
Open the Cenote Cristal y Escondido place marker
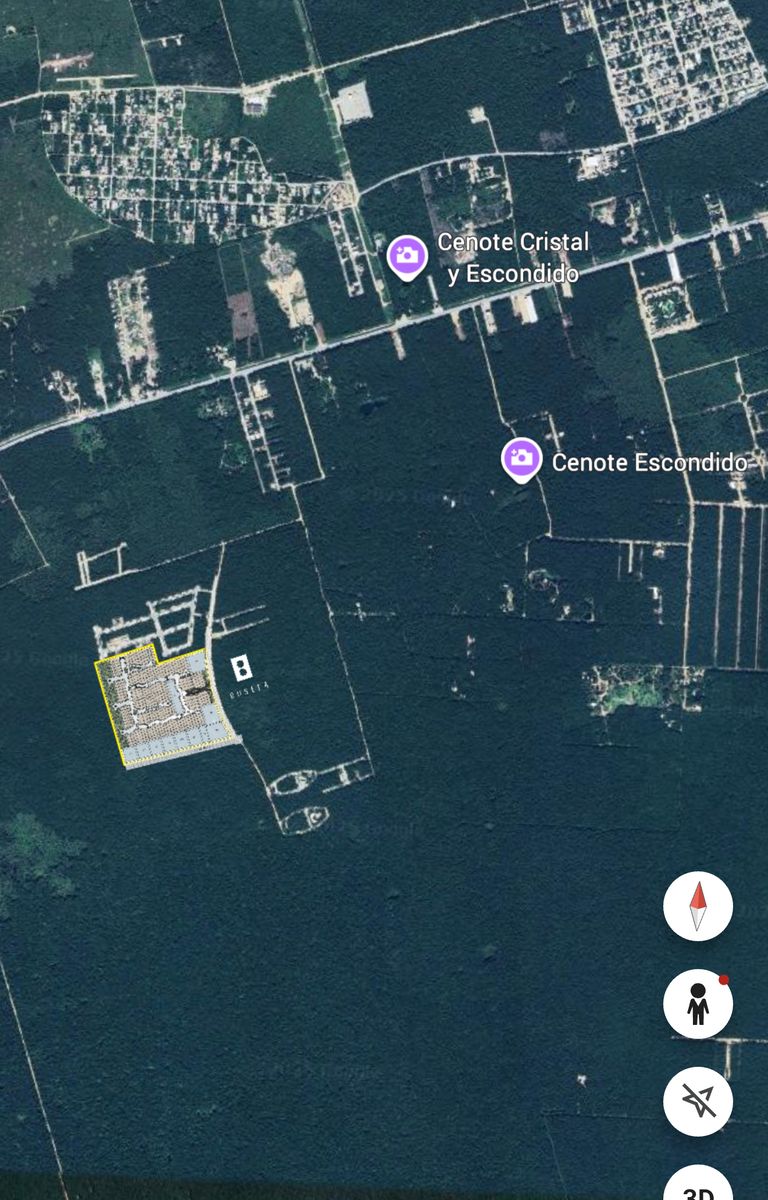pyautogui.click(x=408, y=256)
